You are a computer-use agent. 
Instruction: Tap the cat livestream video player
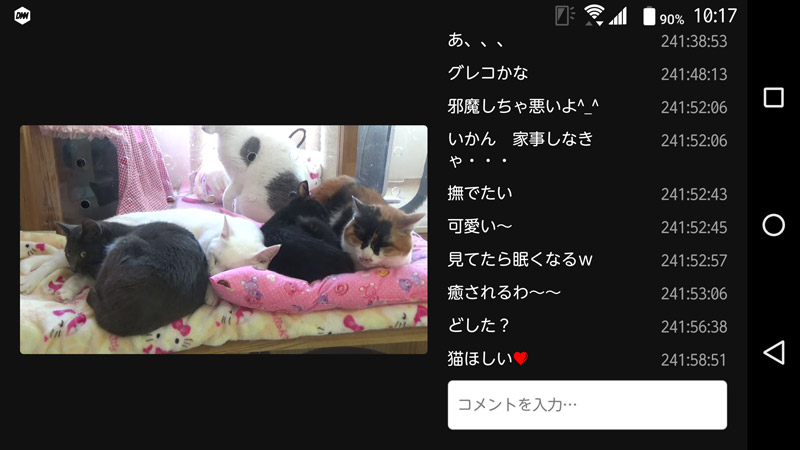tap(224, 239)
